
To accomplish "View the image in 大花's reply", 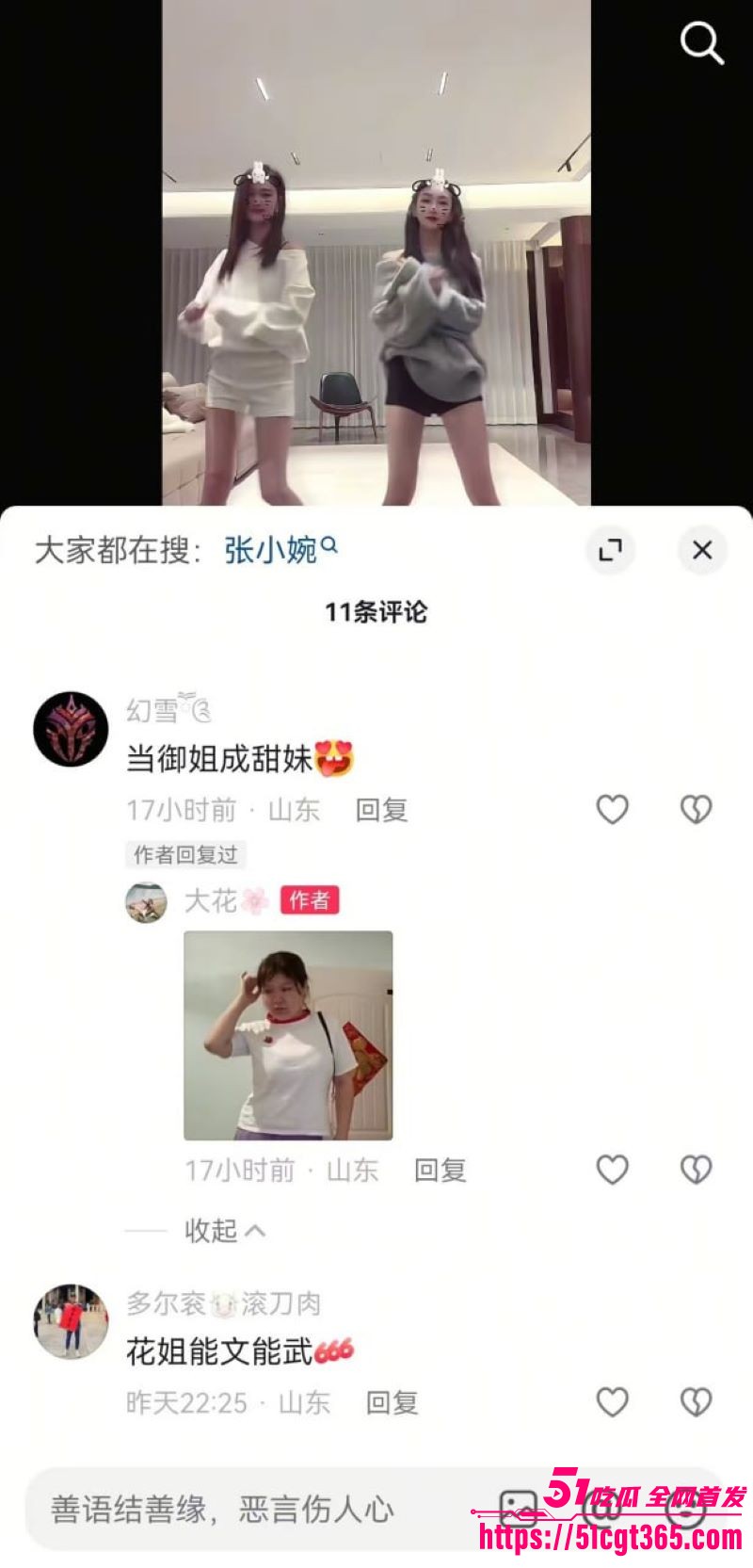I will [288, 1035].
